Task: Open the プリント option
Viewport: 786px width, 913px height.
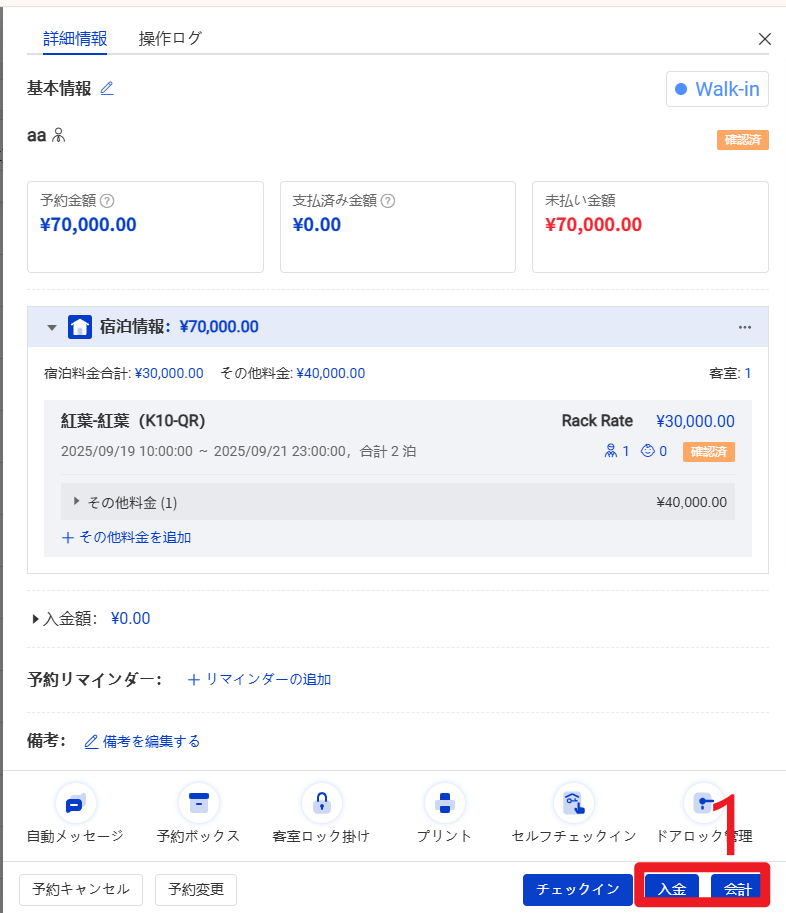Action: pyautogui.click(x=444, y=804)
